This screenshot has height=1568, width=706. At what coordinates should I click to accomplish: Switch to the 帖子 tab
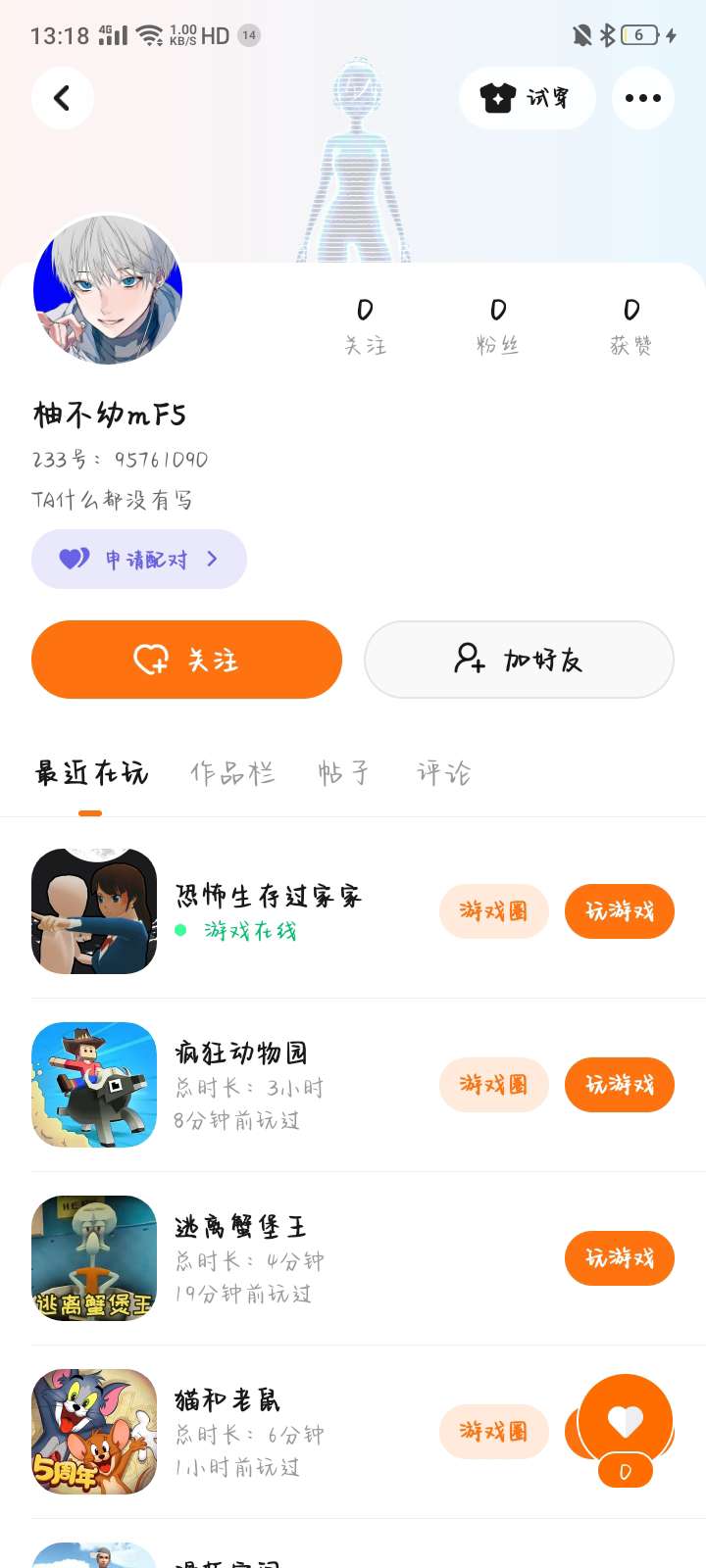click(x=343, y=773)
